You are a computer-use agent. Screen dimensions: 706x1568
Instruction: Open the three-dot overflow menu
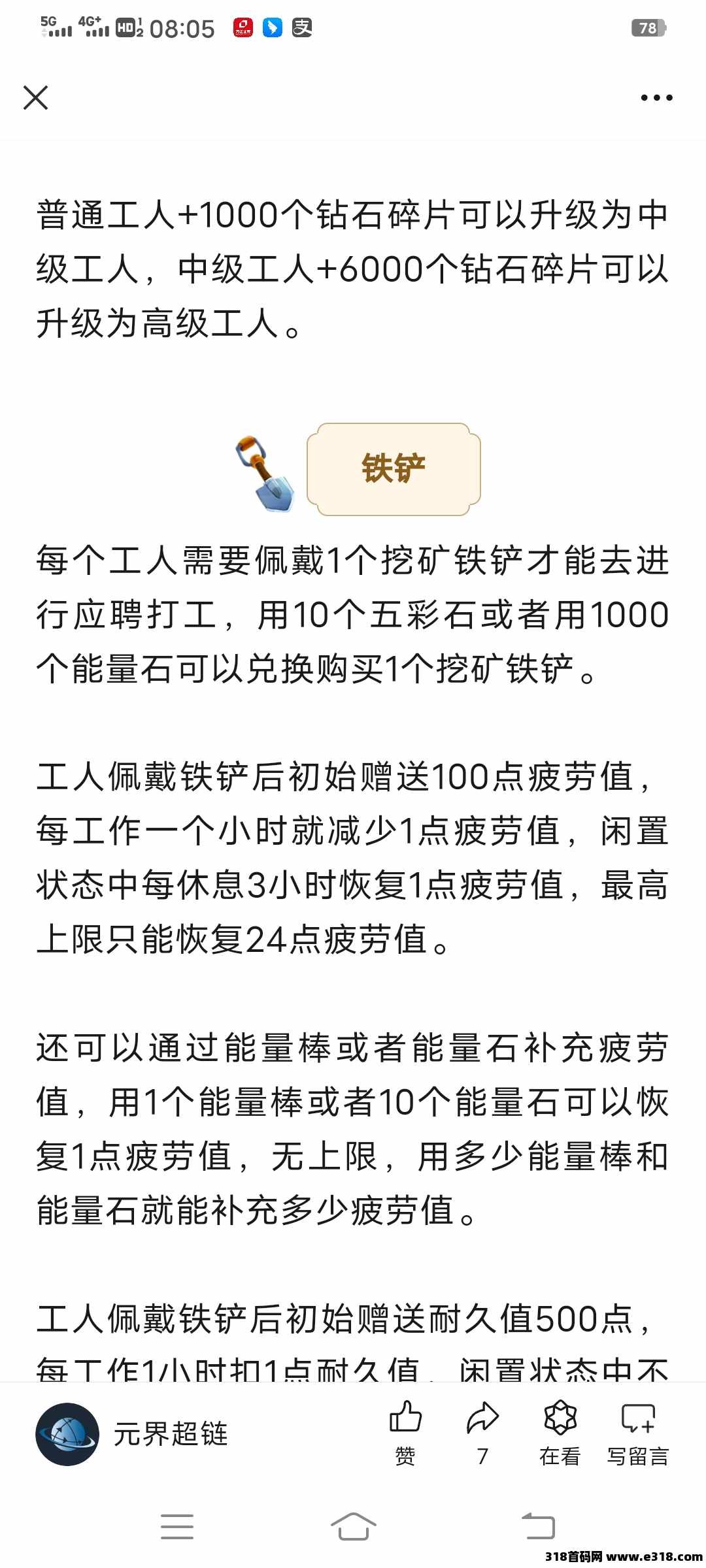(x=656, y=98)
